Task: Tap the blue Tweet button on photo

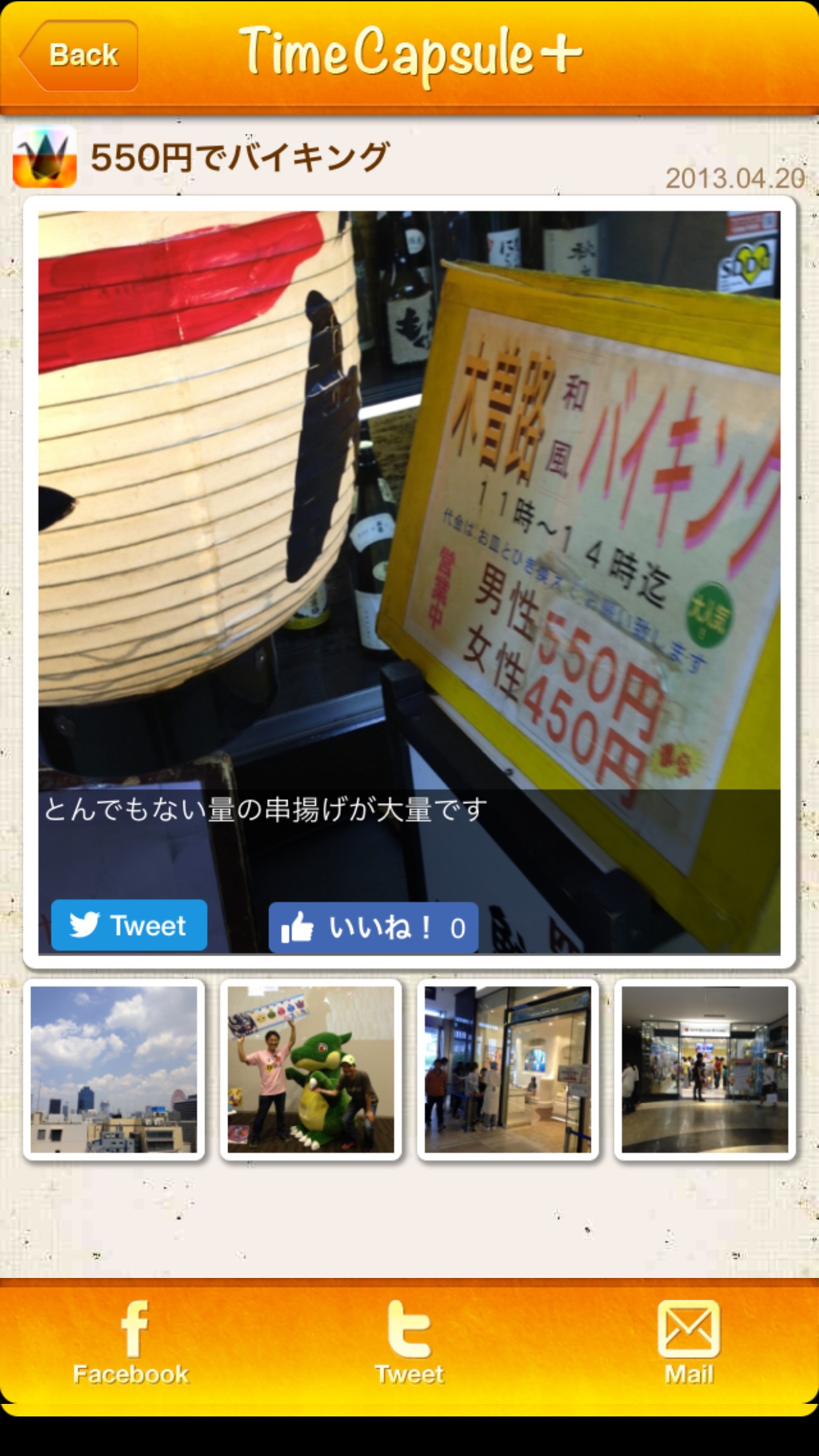Action: click(x=129, y=925)
